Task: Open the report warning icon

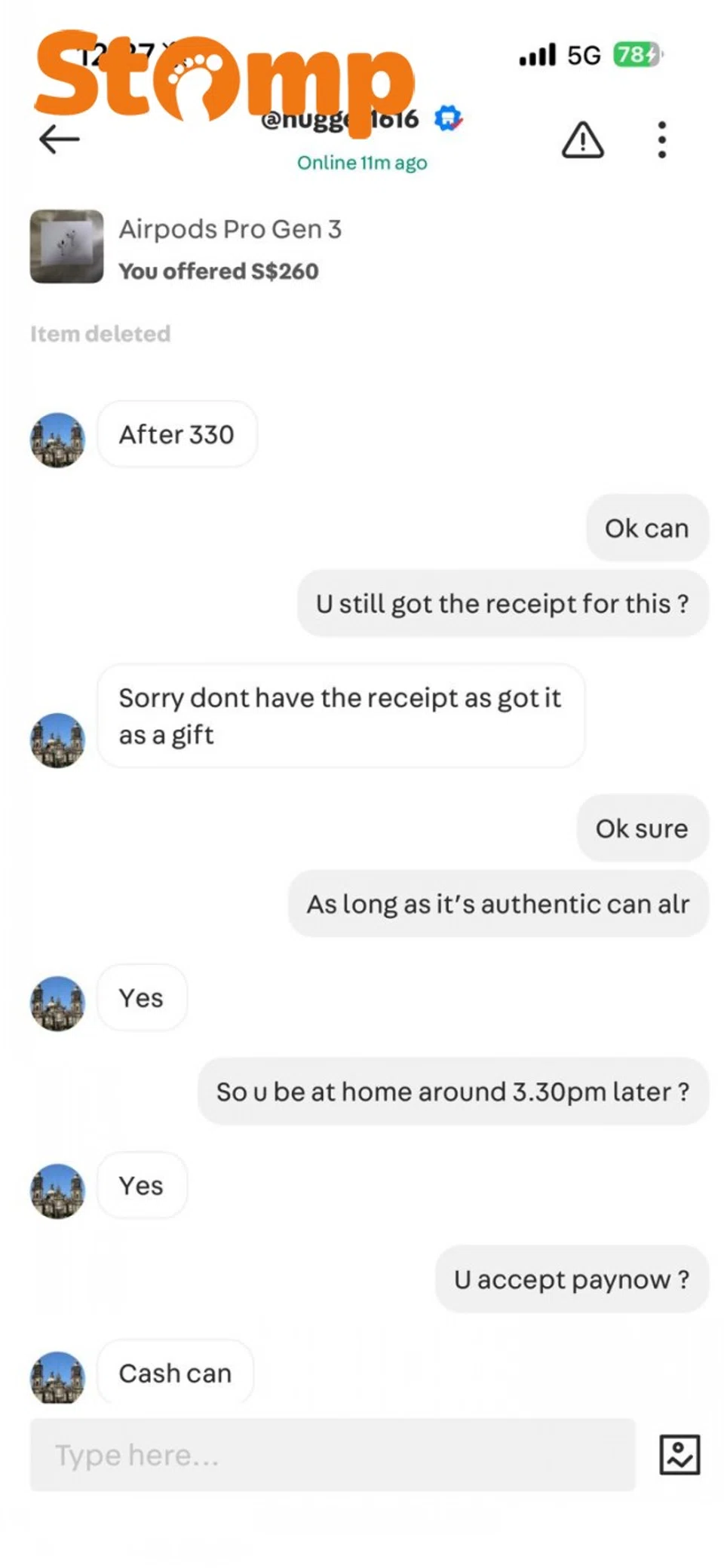Action: 582,140
